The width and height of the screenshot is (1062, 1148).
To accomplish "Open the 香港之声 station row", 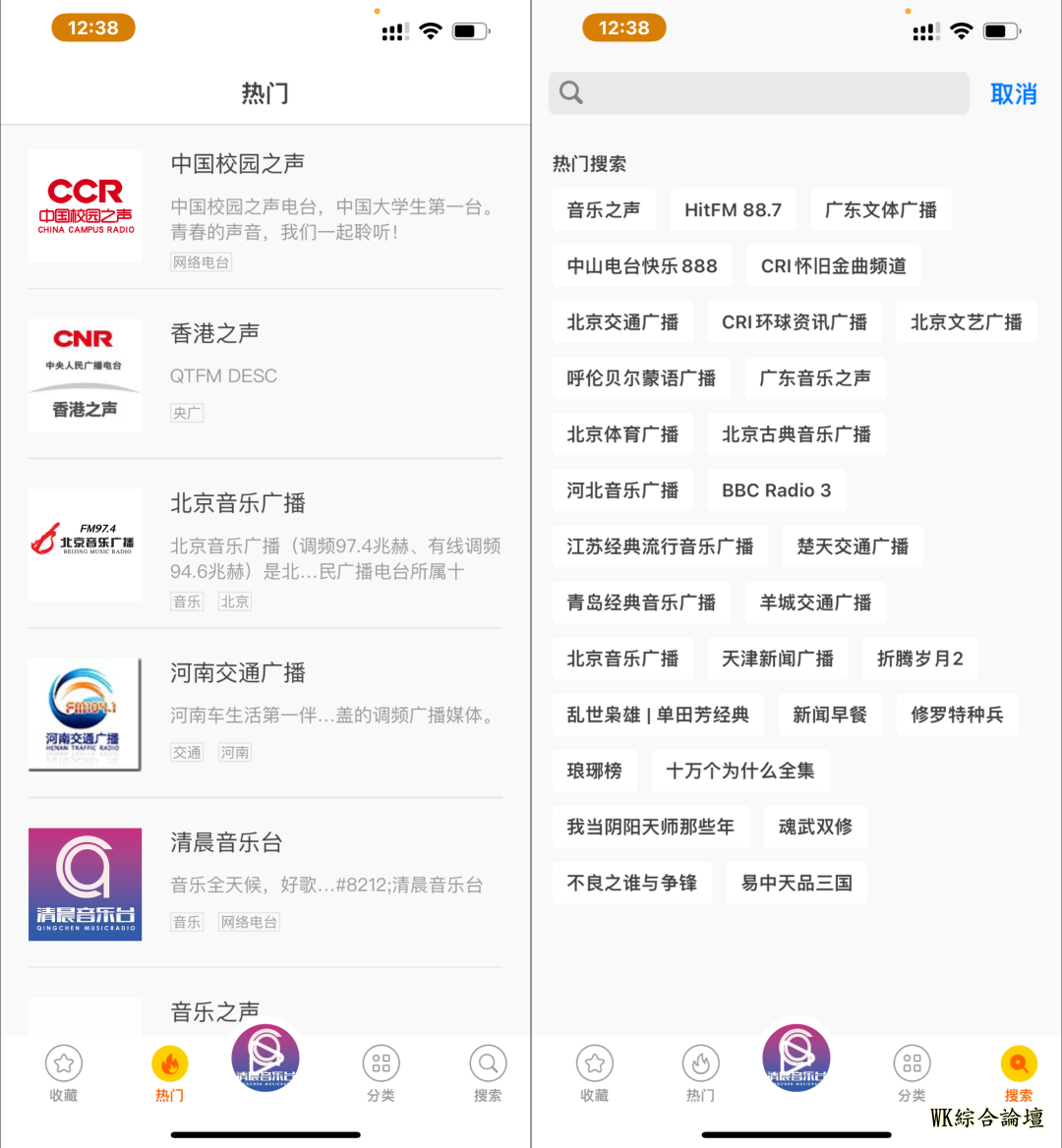I will coord(265,375).
